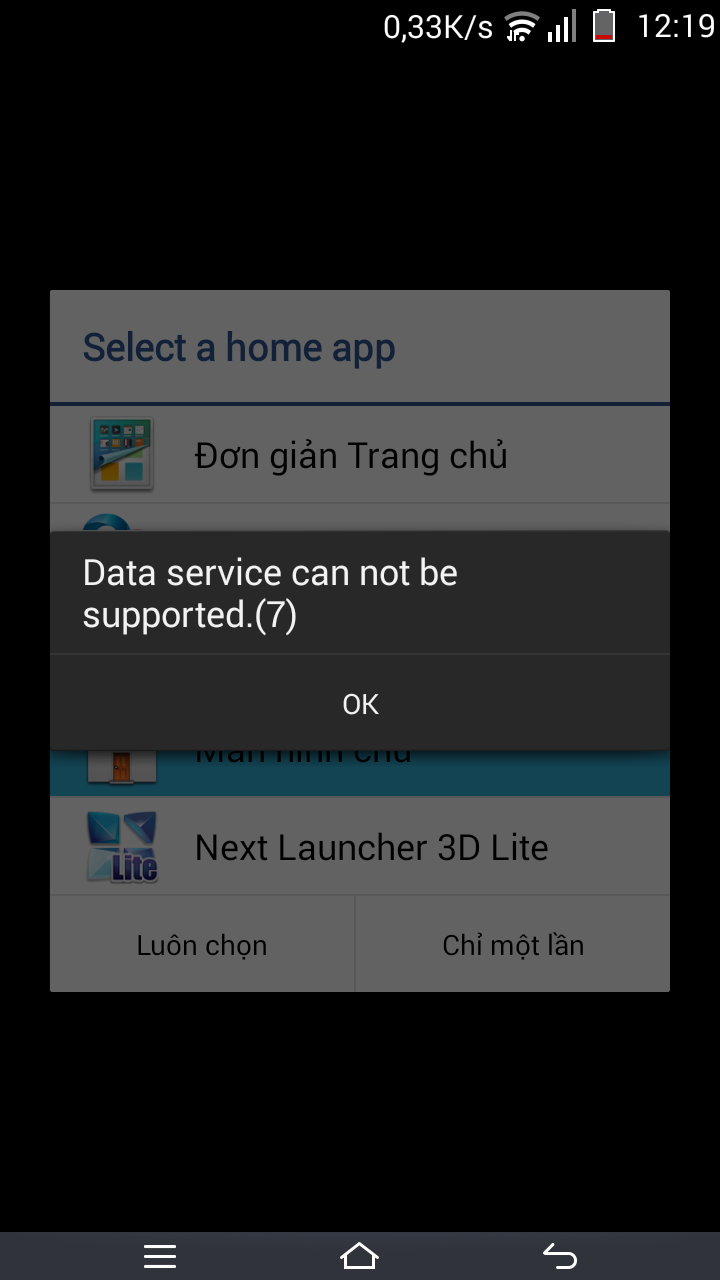
Task: Tap the Chỉ một lần button
Action: [x=513, y=945]
